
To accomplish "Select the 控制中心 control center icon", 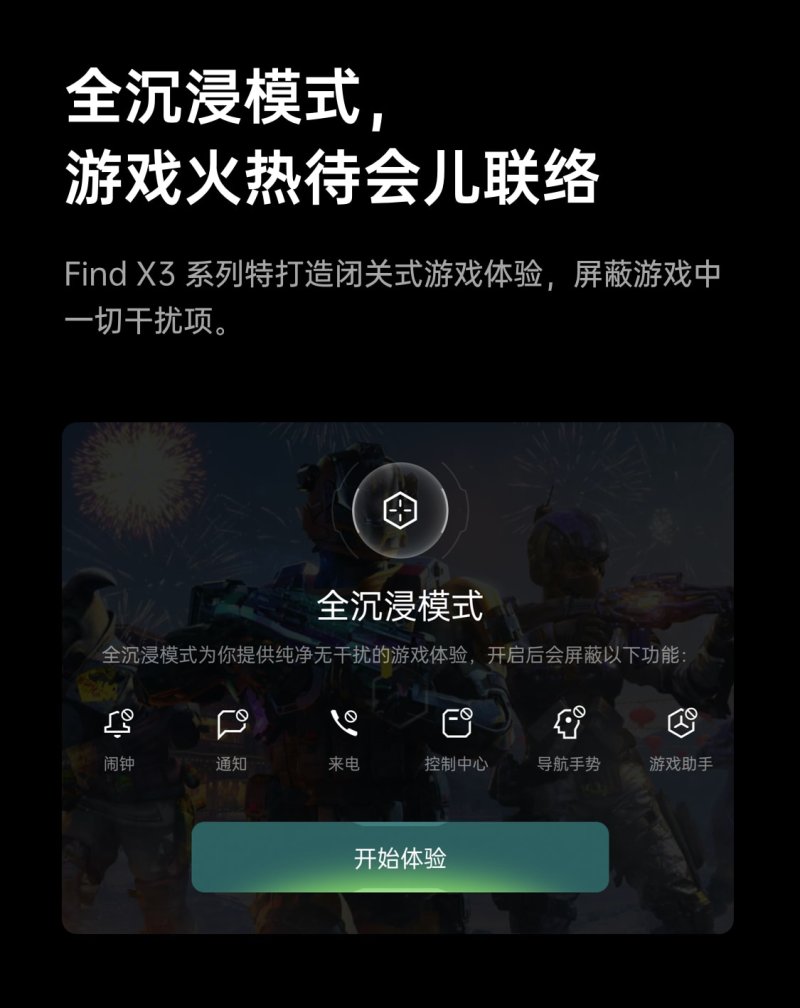I will (455, 722).
